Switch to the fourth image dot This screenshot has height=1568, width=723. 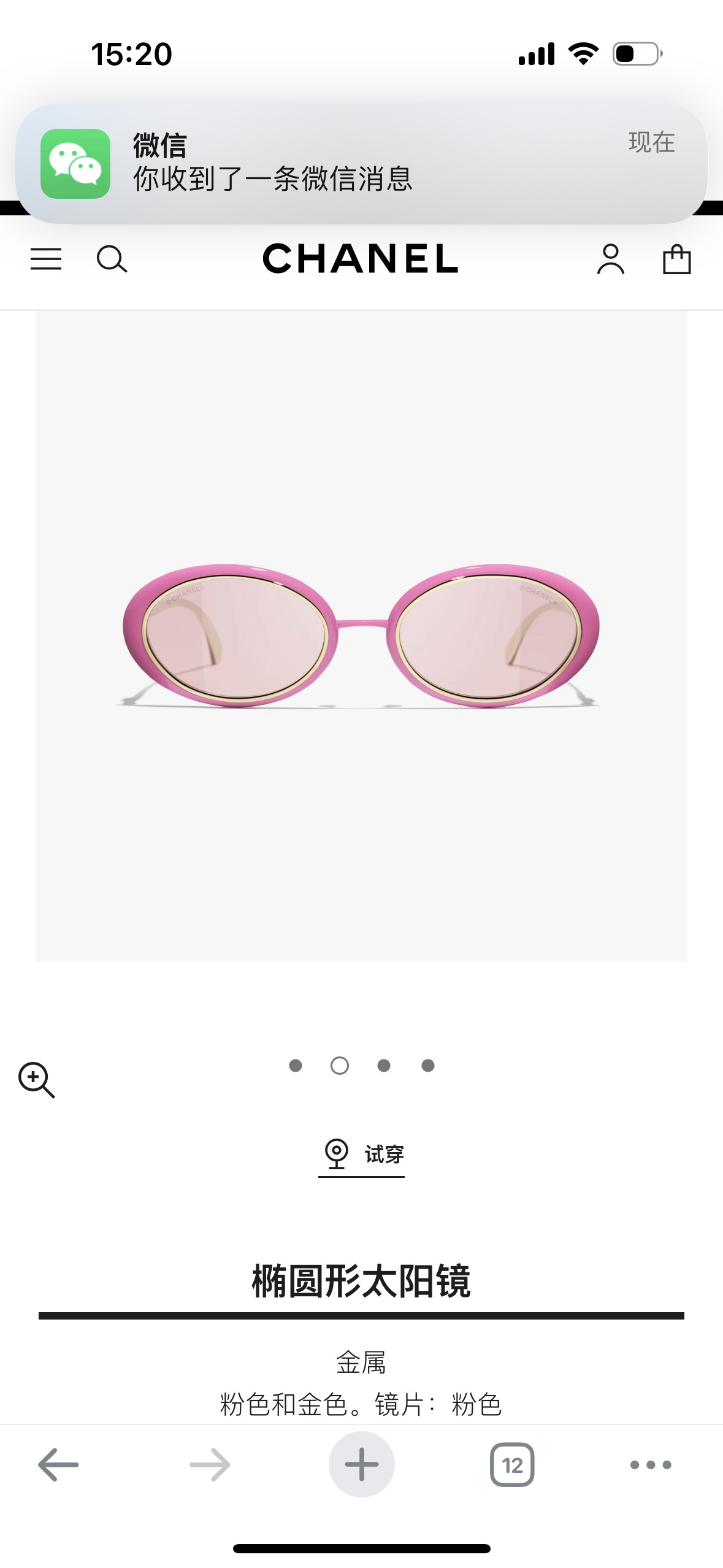pyautogui.click(x=427, y=1066)
